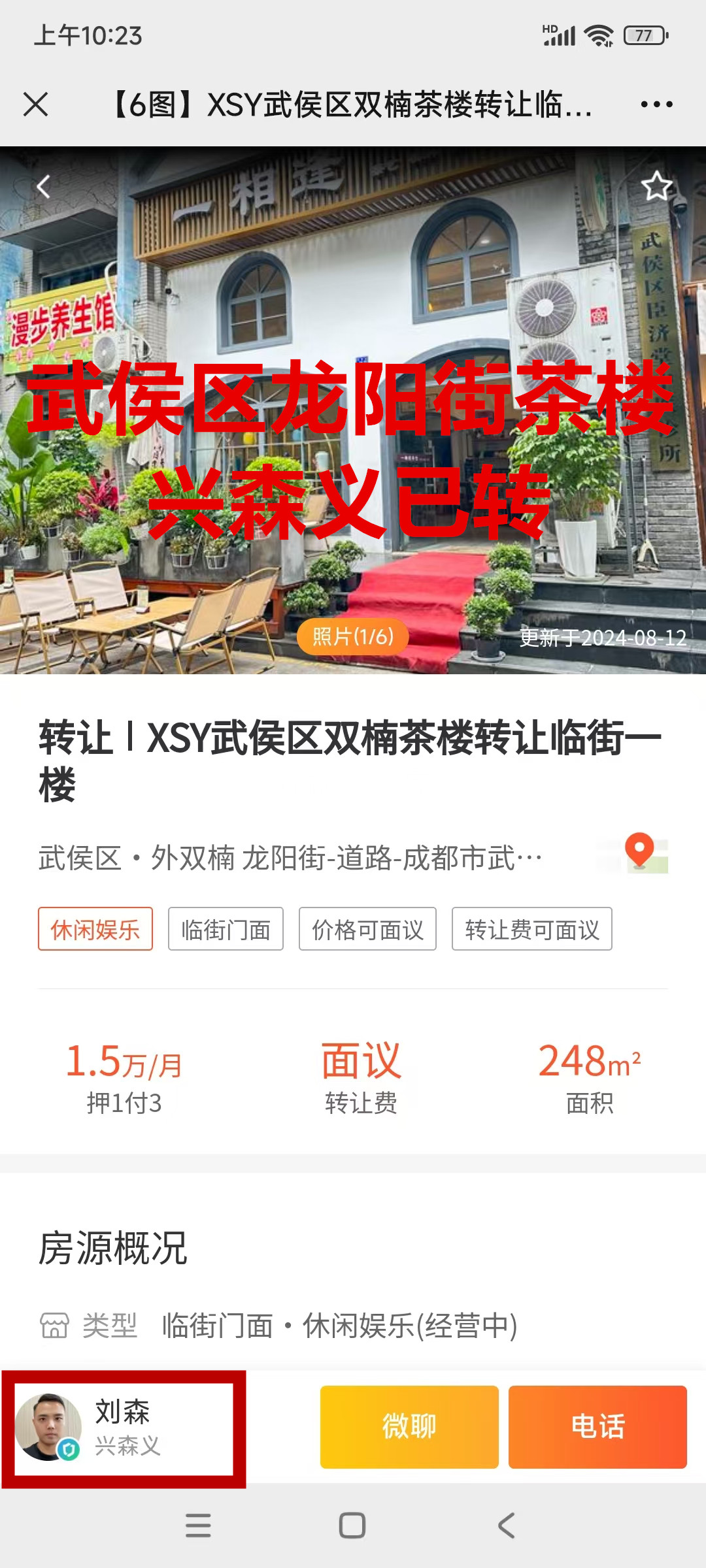This screenshot has height=1568, width=706.
Task: Start a 微聊 chat with the agent
Action: point(409,1428)
